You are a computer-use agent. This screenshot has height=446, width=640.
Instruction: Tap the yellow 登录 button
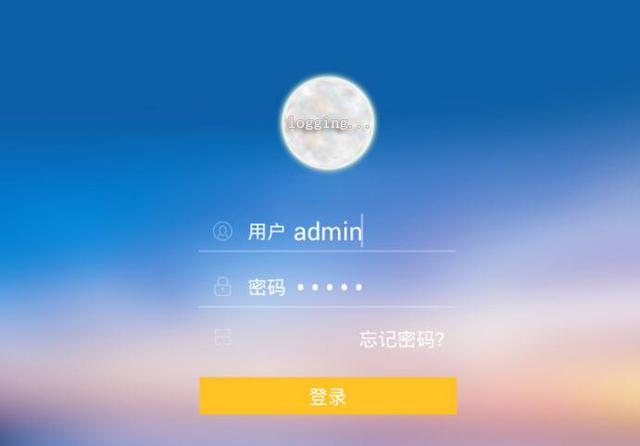pyautogui.click(x=328, y=396)
